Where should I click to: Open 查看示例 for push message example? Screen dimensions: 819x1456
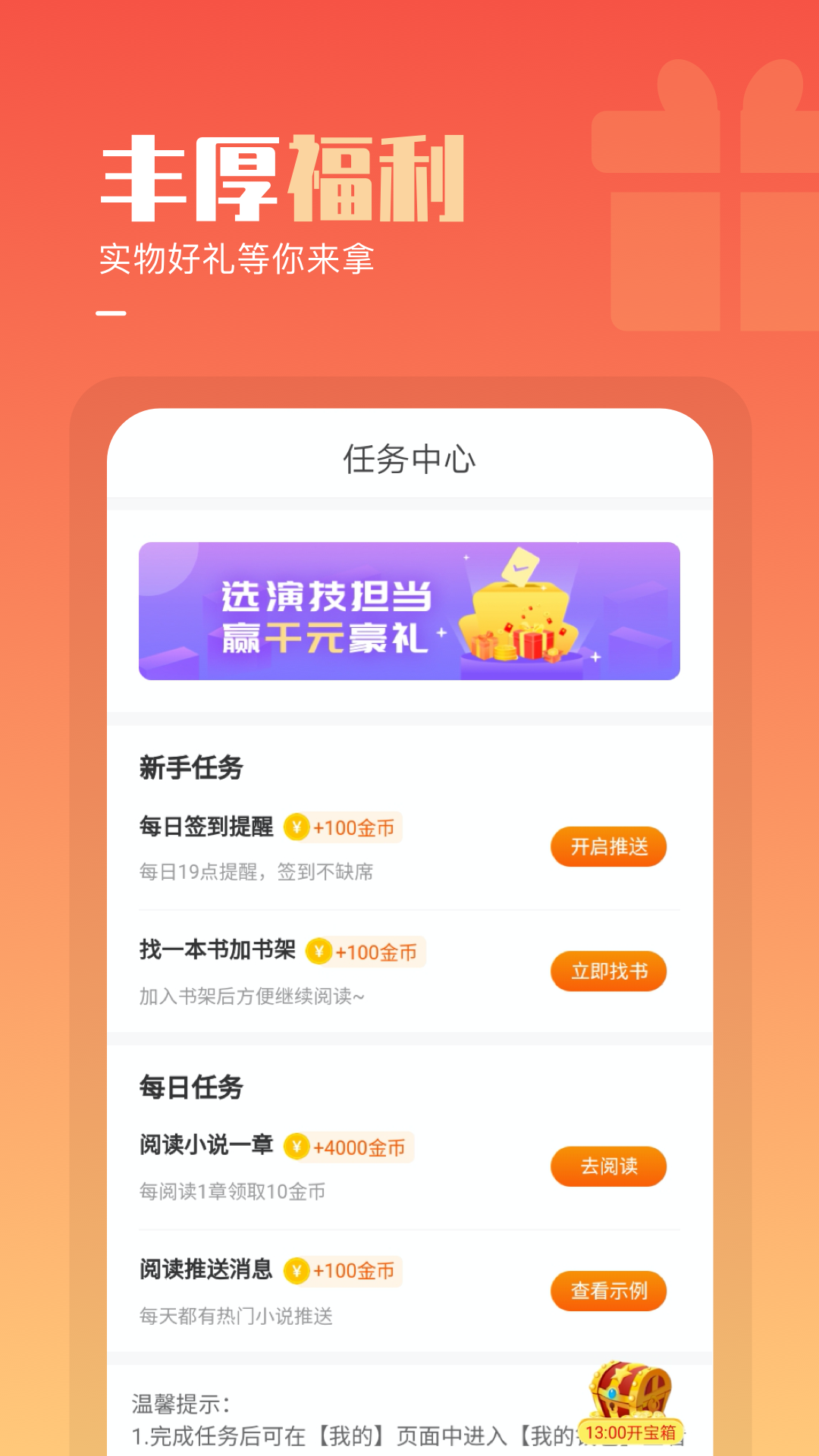click(x=608, y=1291)
